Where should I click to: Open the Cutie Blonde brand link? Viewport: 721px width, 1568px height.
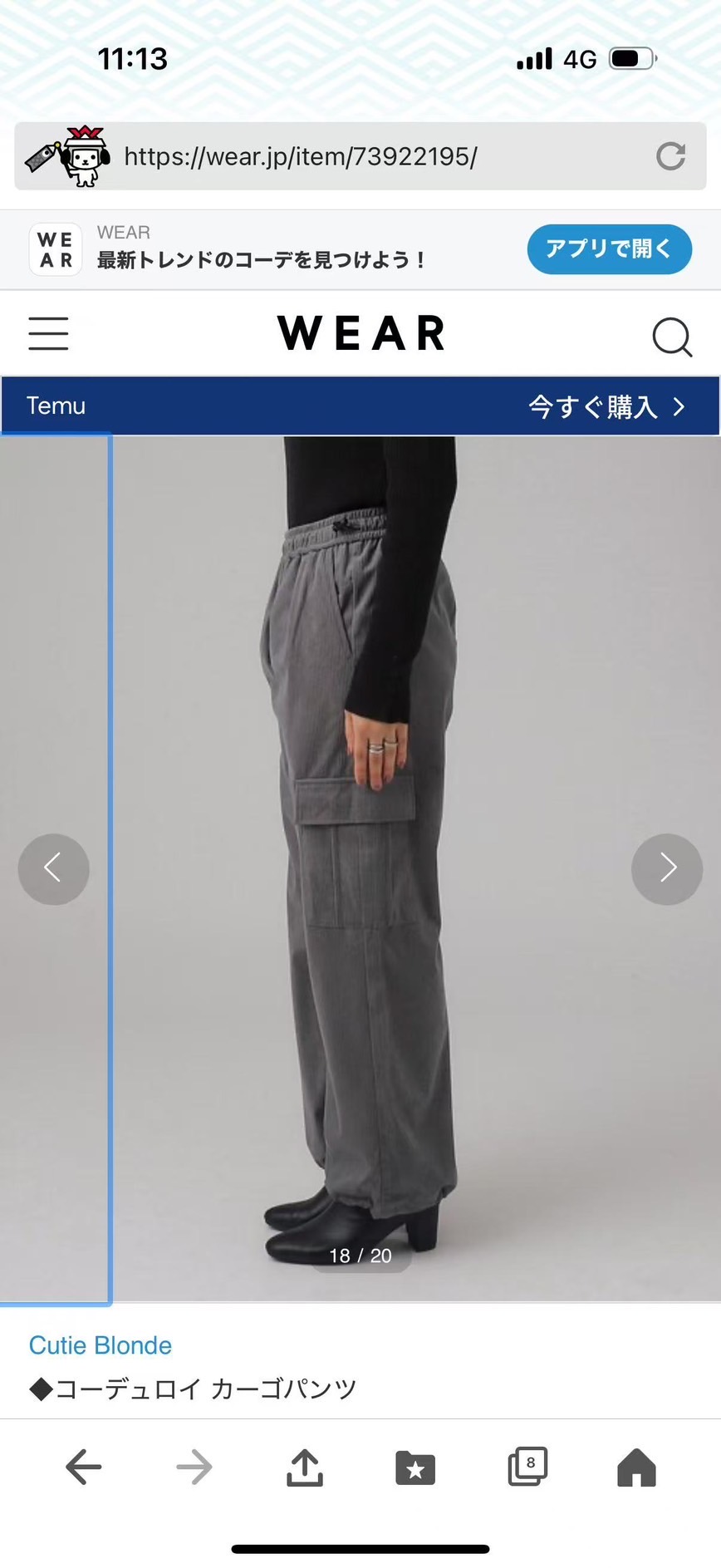[101, 1345]
